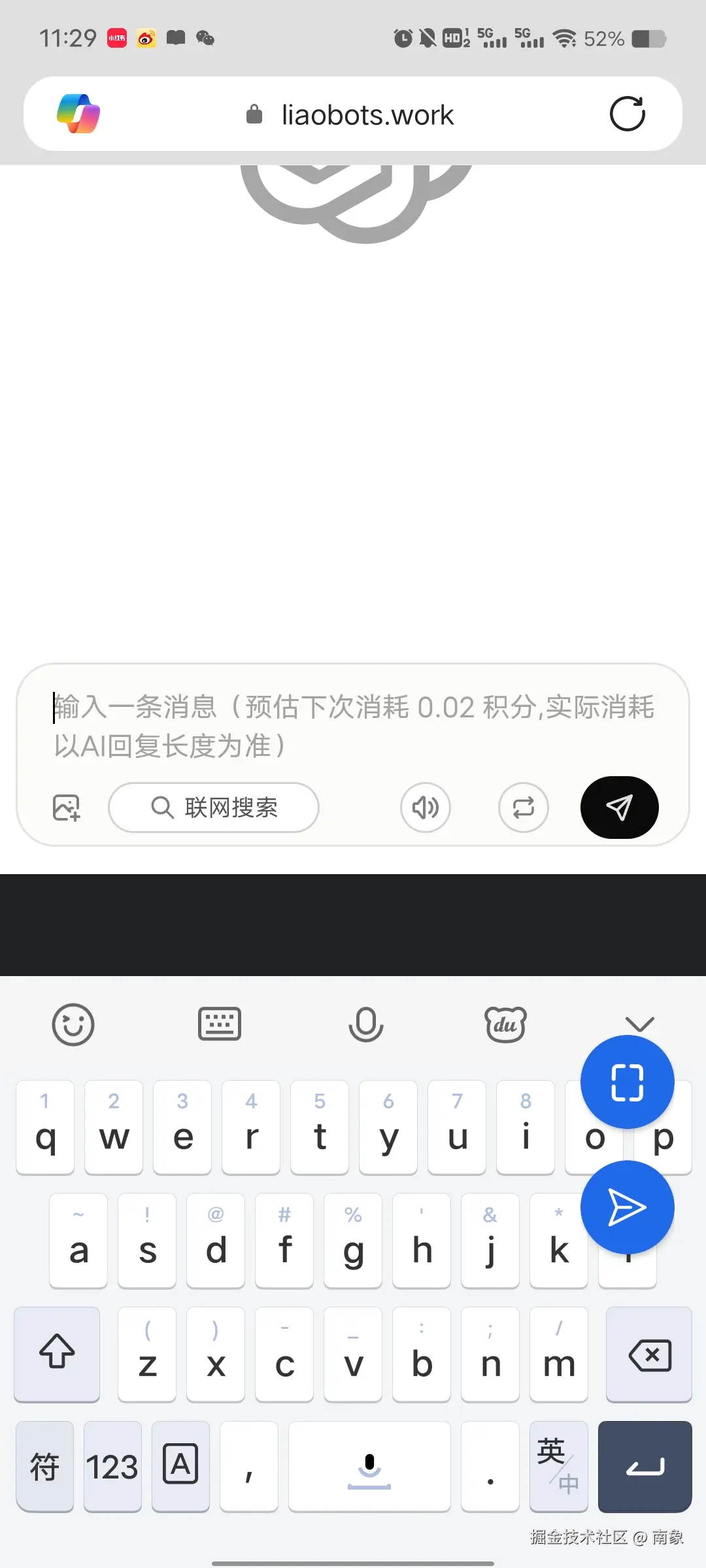Tap the site security lock indicator
Screen dimensions: 706x1568
(x=254, y=113)
